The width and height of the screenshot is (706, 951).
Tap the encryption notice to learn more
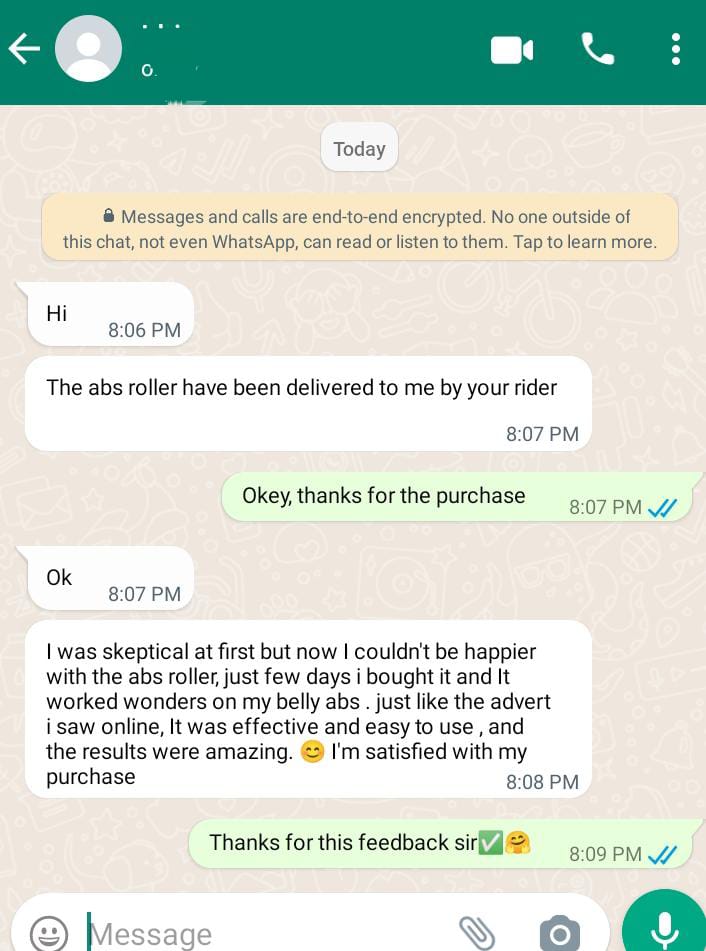(360, 229)
